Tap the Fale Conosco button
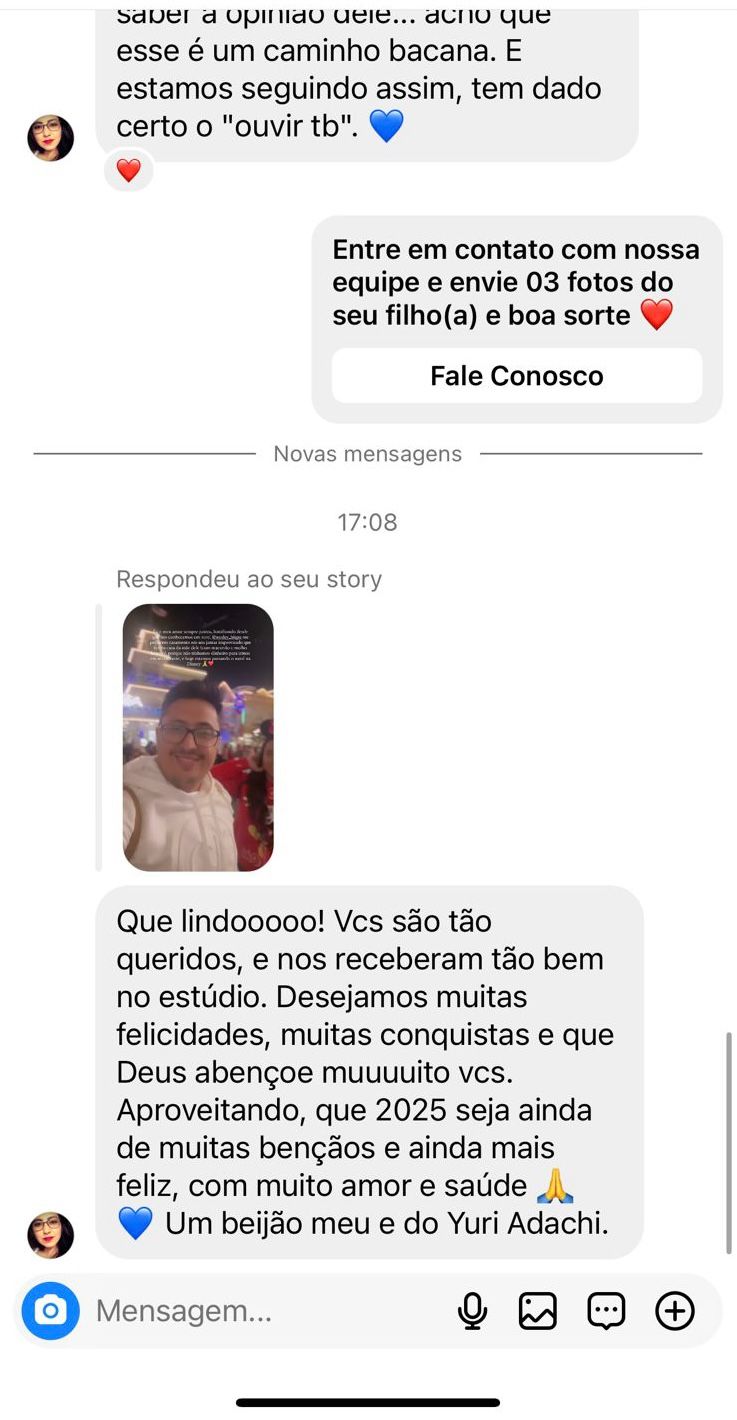 (516, 376)
